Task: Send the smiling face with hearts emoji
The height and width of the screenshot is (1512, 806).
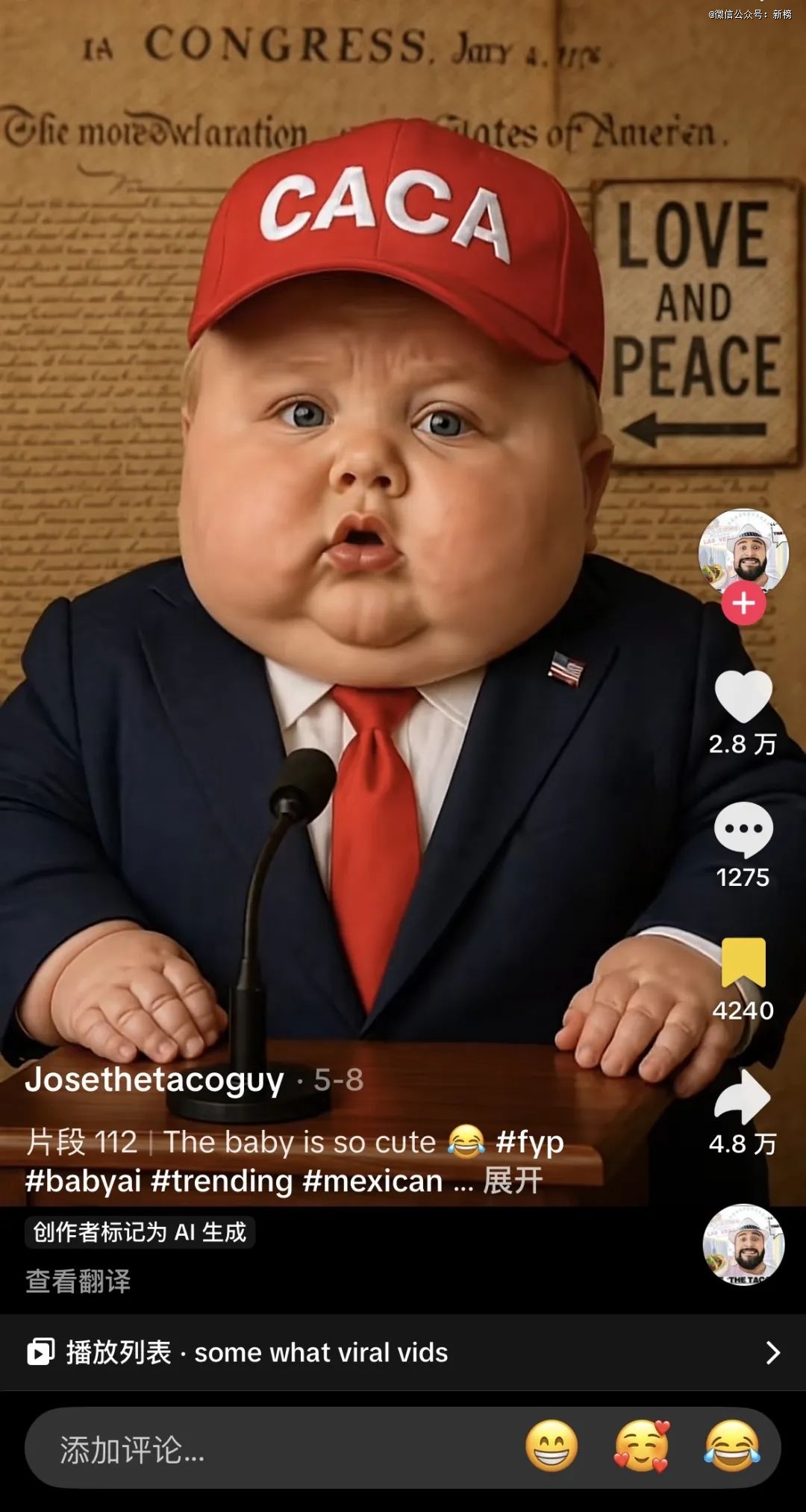Action: pos(642,1446)
